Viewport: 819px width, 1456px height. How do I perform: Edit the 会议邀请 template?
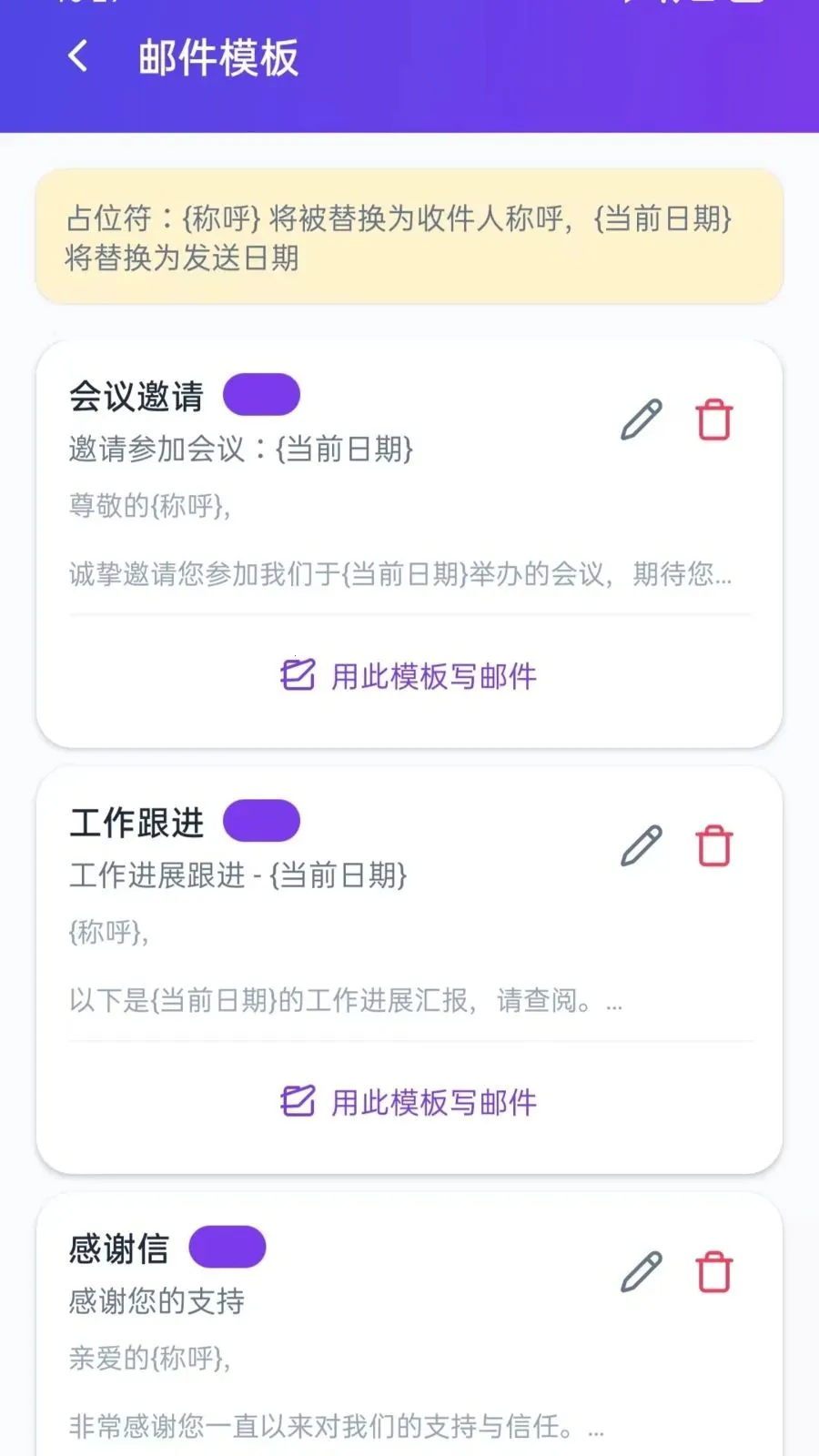click(x=642, y=420)
